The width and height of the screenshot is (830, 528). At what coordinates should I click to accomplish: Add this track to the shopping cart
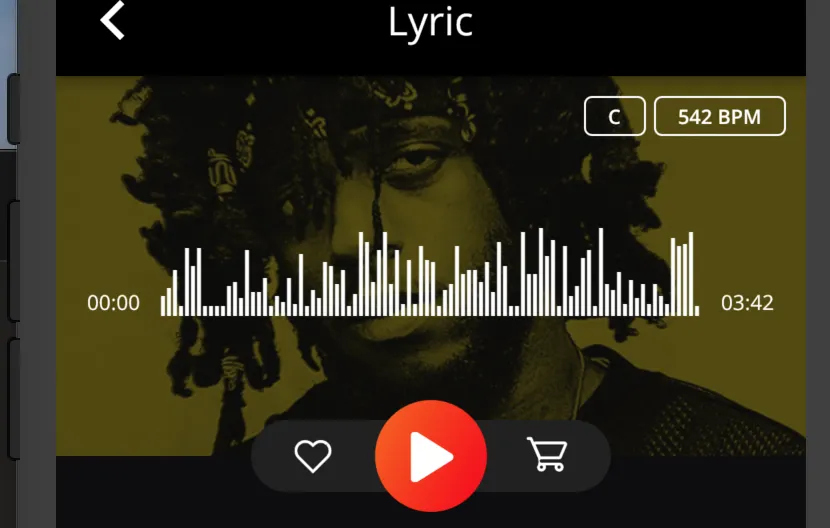546,455
